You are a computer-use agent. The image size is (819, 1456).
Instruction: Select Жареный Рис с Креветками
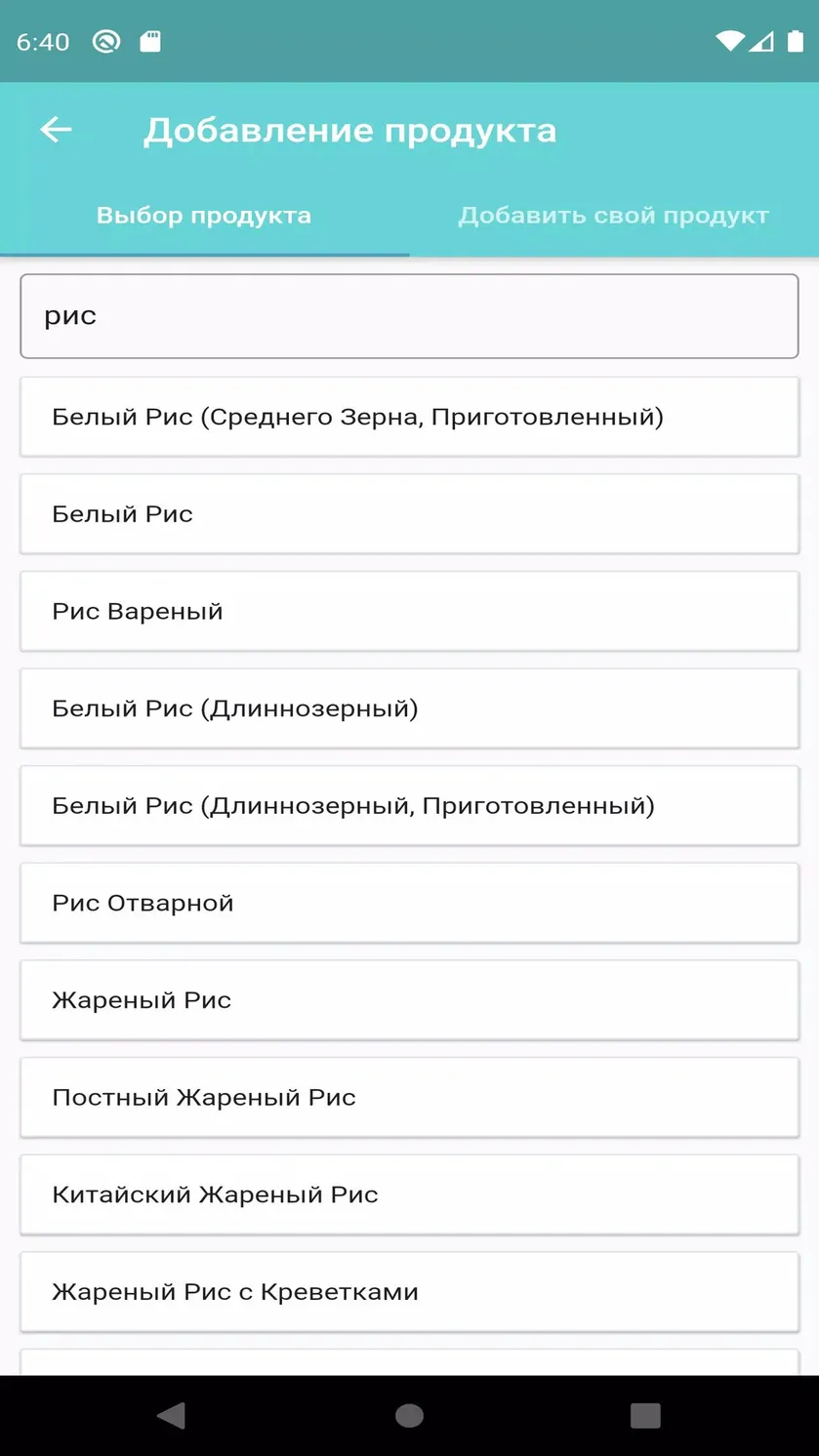(409, 1292)
